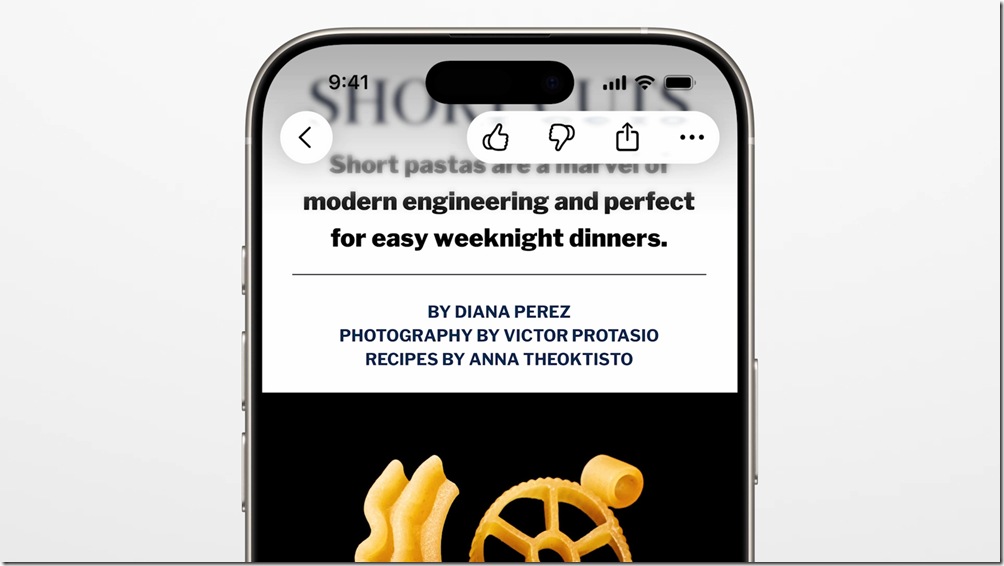
Task: Dislike this article with thumbs down
Action: [561, 137]
